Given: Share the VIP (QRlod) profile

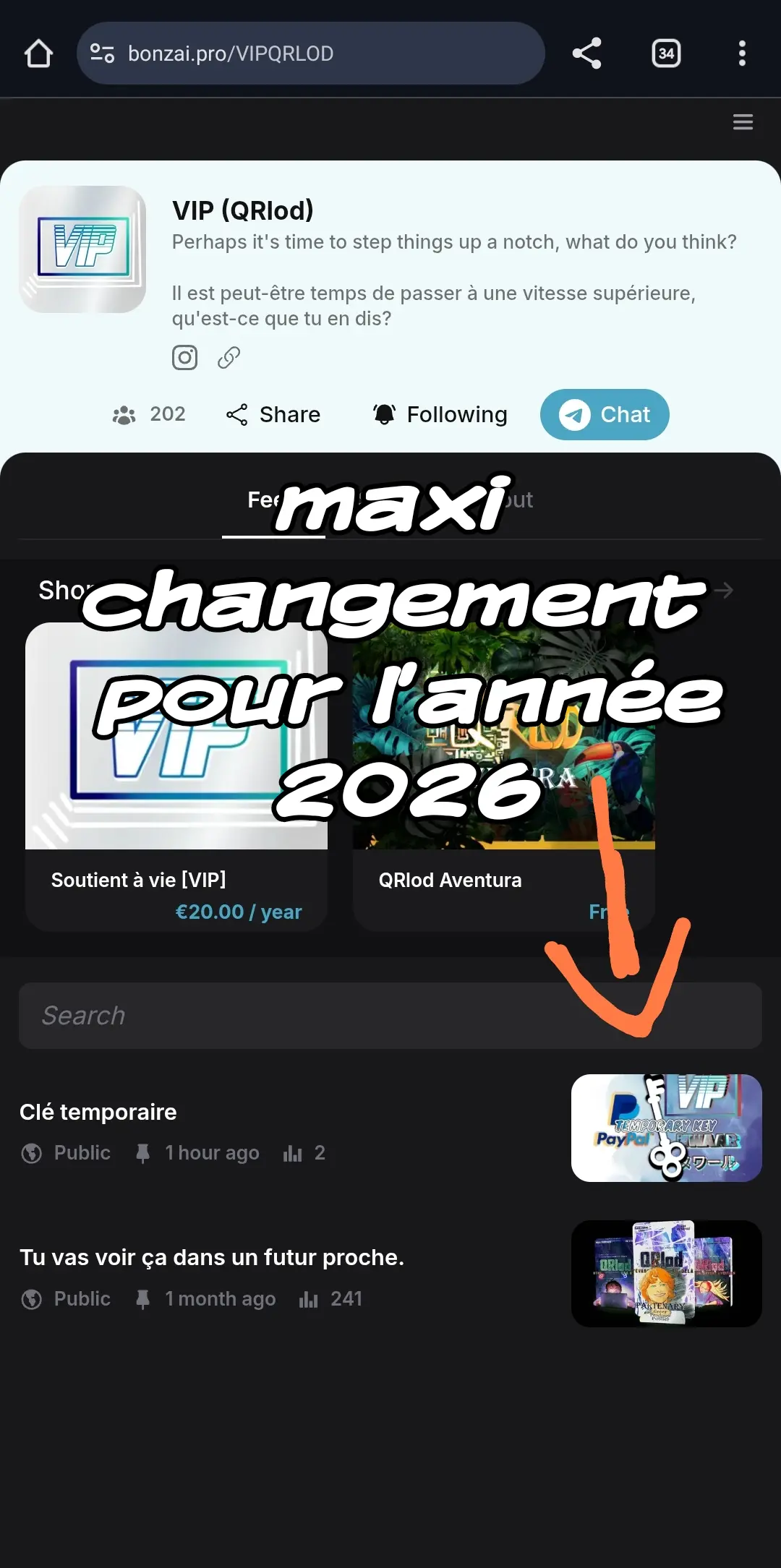Looking at the screenshot, I should pos(273,414).
